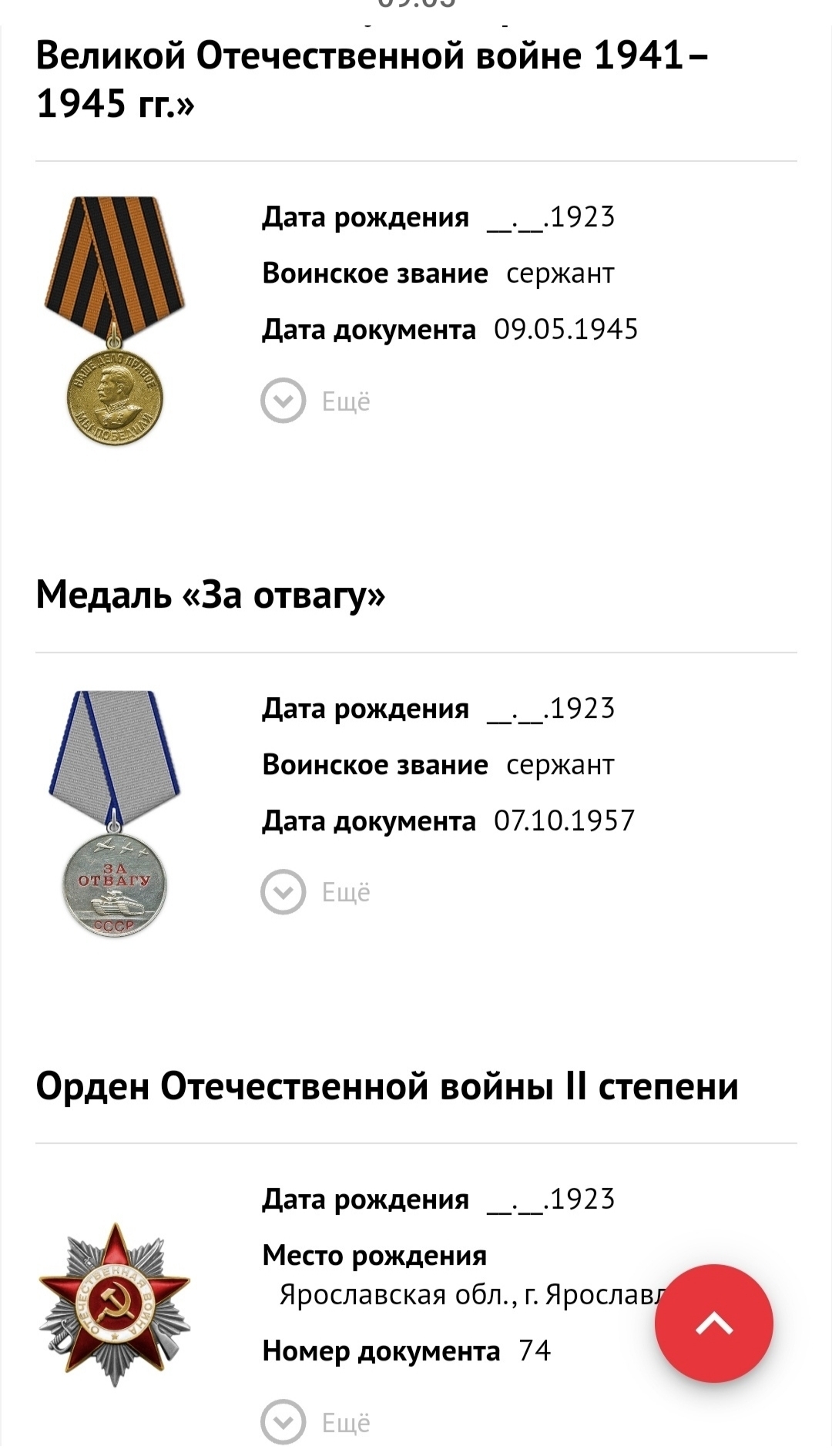Open the victory medal image with Georgian ribbon
Image resolution: width=832 pixels, height=1456 pixels.
point(114,320)
